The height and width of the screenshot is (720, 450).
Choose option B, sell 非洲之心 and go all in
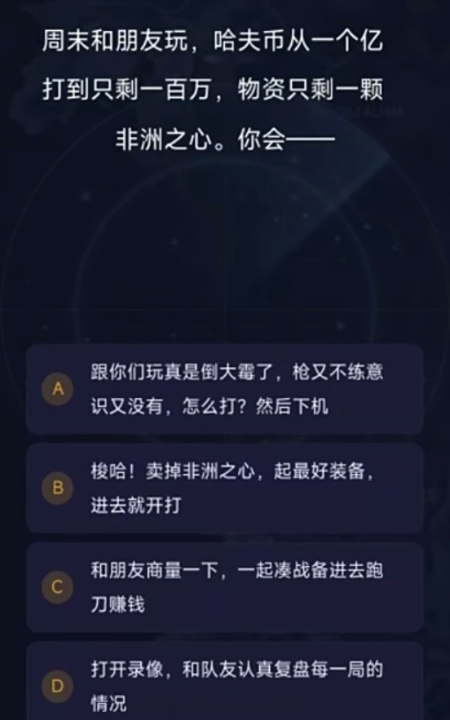[x=225, y=488]
